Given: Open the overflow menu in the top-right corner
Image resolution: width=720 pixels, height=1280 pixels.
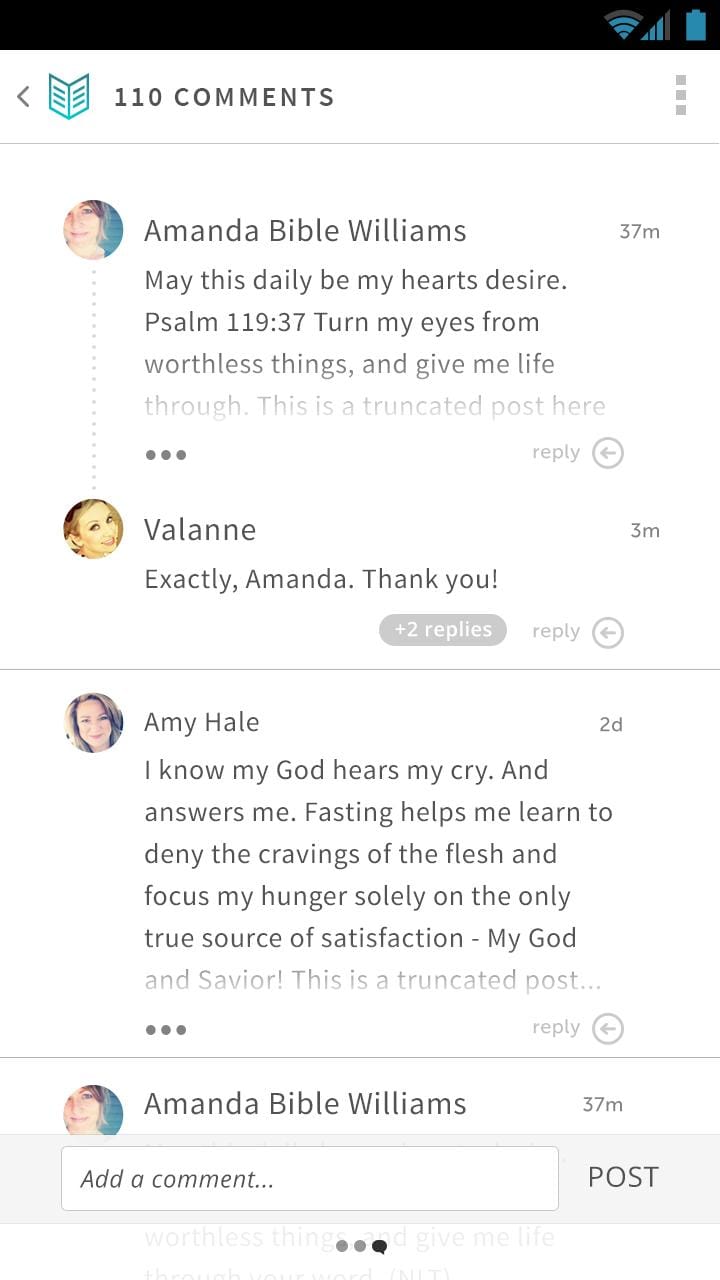Looking at the screenshot, I should 681,96.
